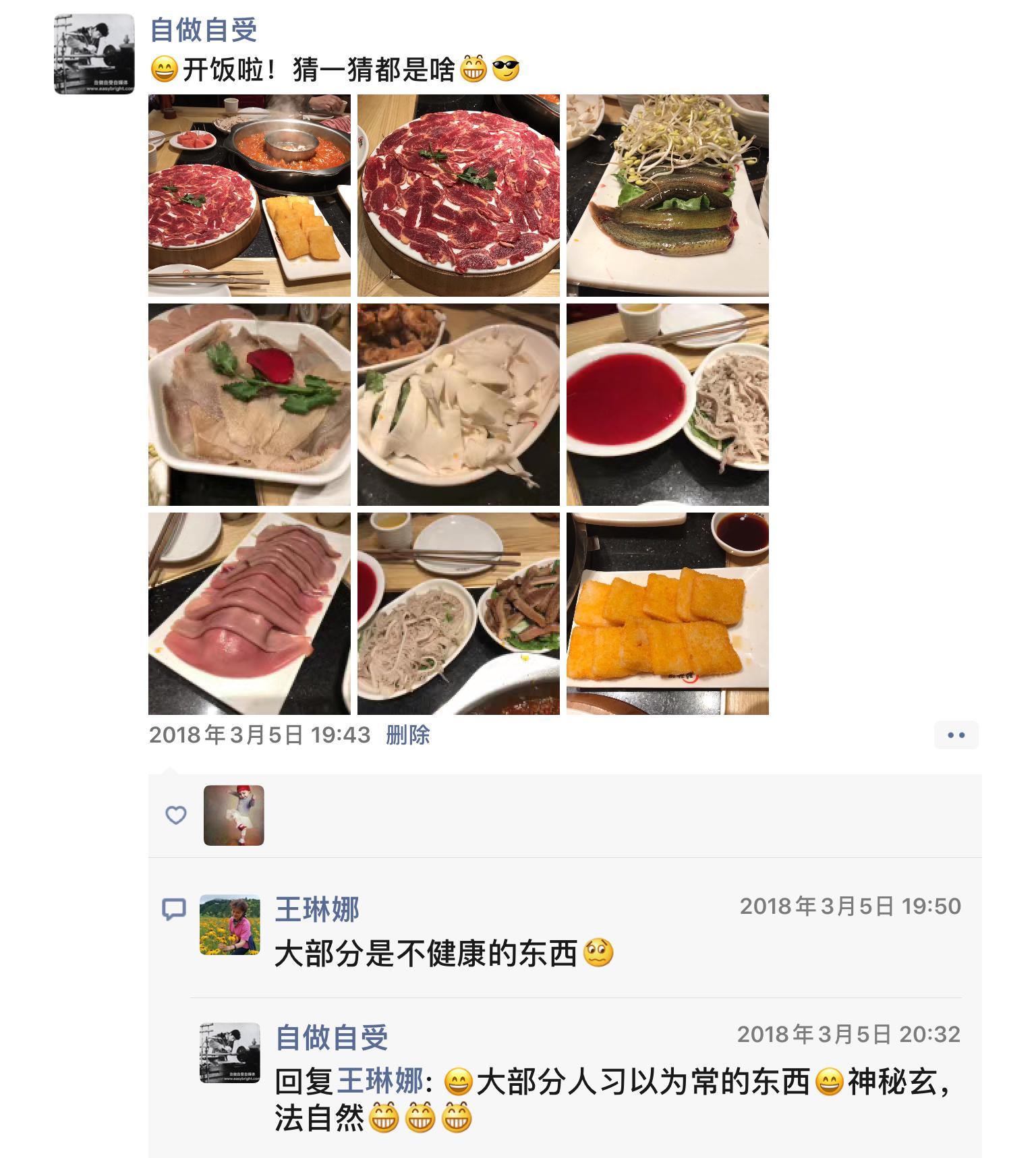This screenshot has width=1036, height=1158.
Task: Open the bean sprouts and fish photo
Action: tap(667, 195)
